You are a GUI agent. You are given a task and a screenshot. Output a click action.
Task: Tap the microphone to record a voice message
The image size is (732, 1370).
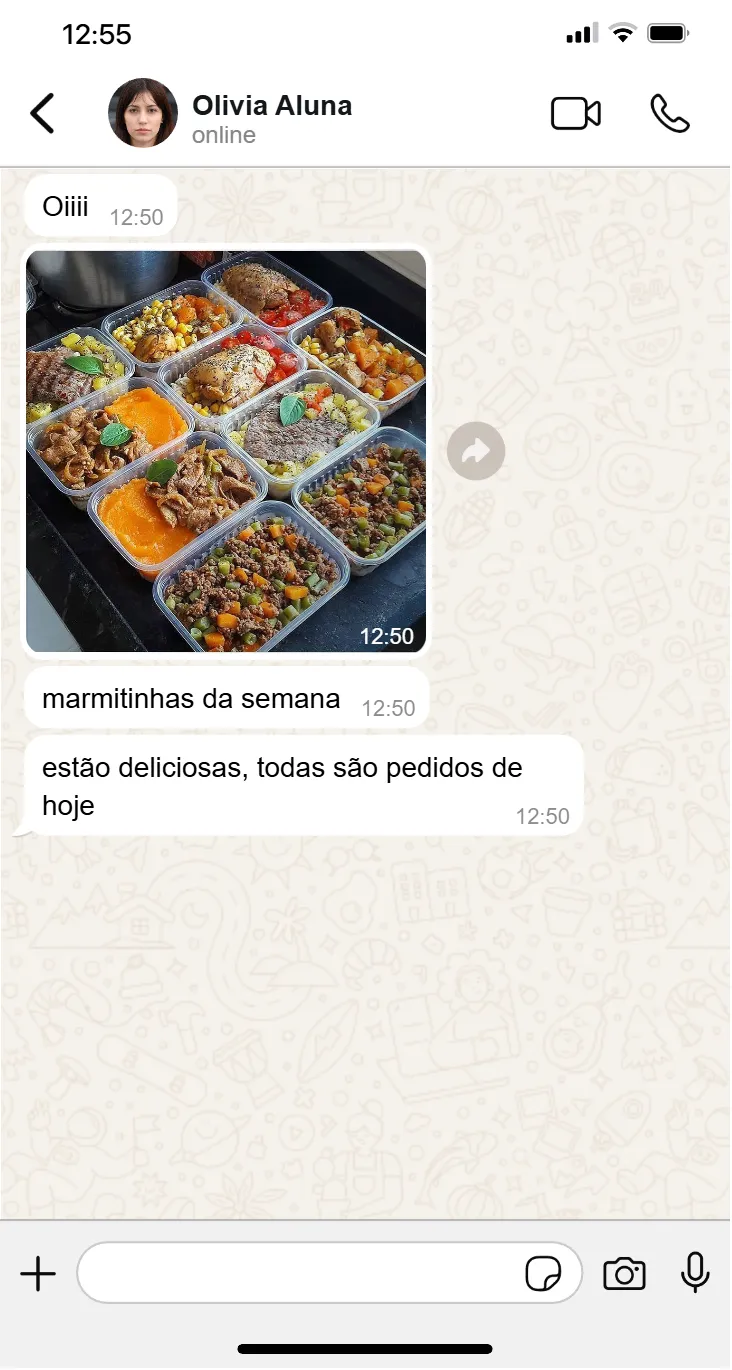point(695,1274)
